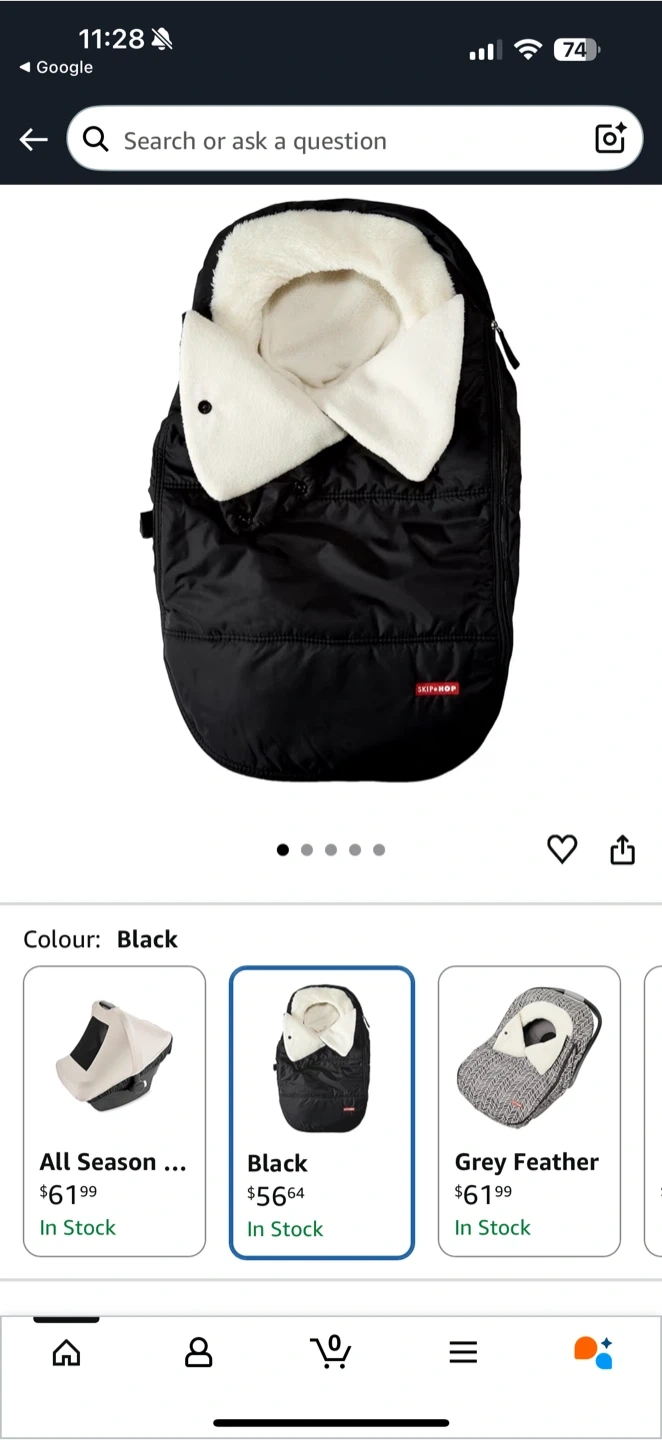Go to the Home tab

[x=66, y=1353]
